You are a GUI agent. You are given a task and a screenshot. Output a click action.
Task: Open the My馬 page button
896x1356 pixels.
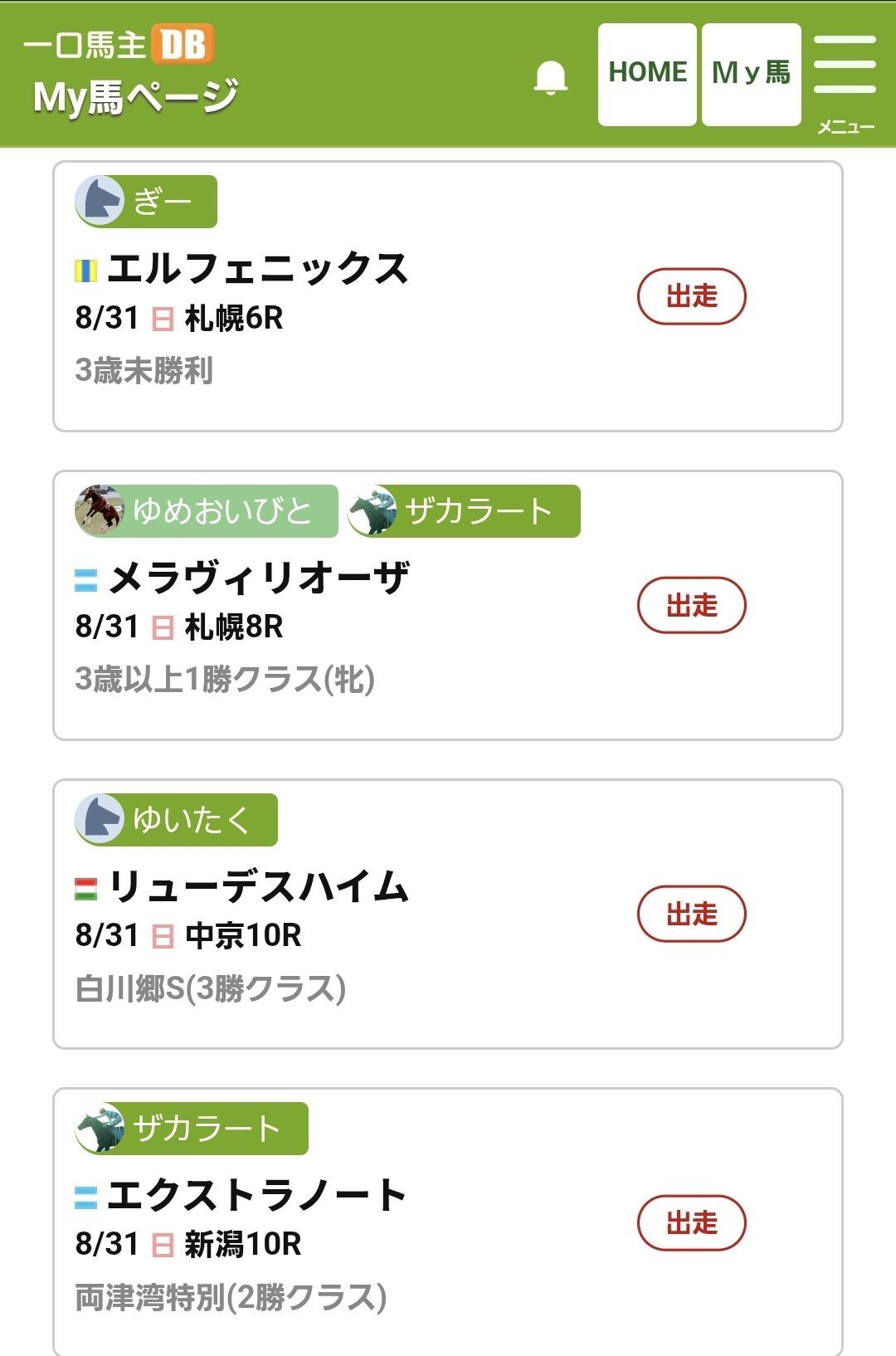coord(751,74)
